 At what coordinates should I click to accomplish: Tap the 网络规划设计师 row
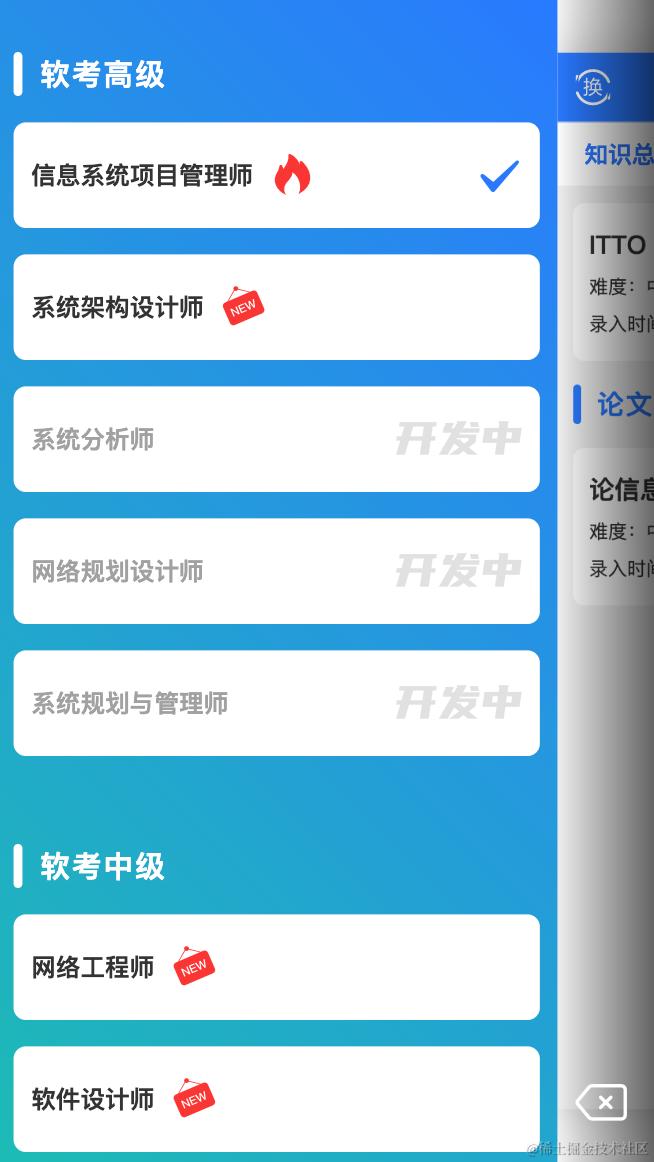(276, 571)
